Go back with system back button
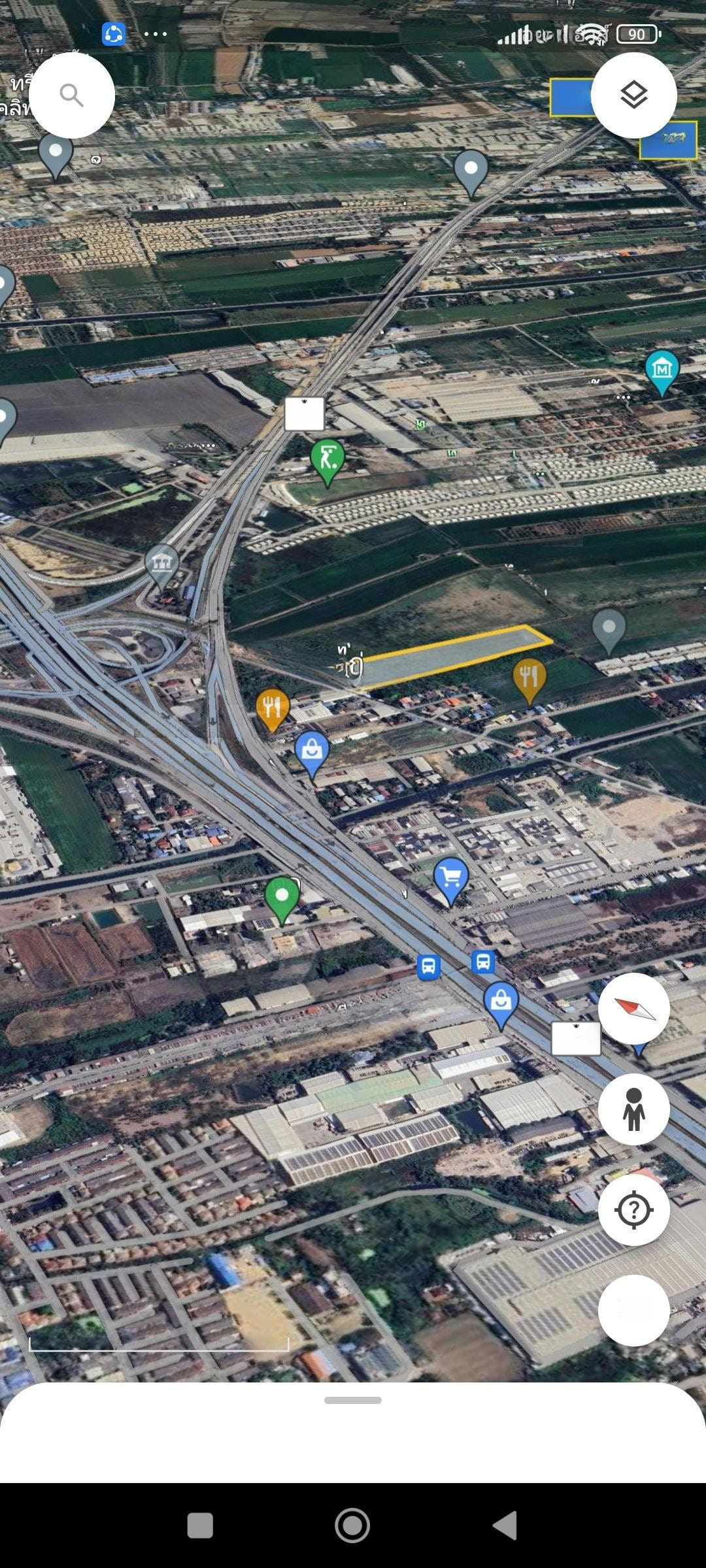Screen dimensions: 706x1568 click(x=505, y=1526)
